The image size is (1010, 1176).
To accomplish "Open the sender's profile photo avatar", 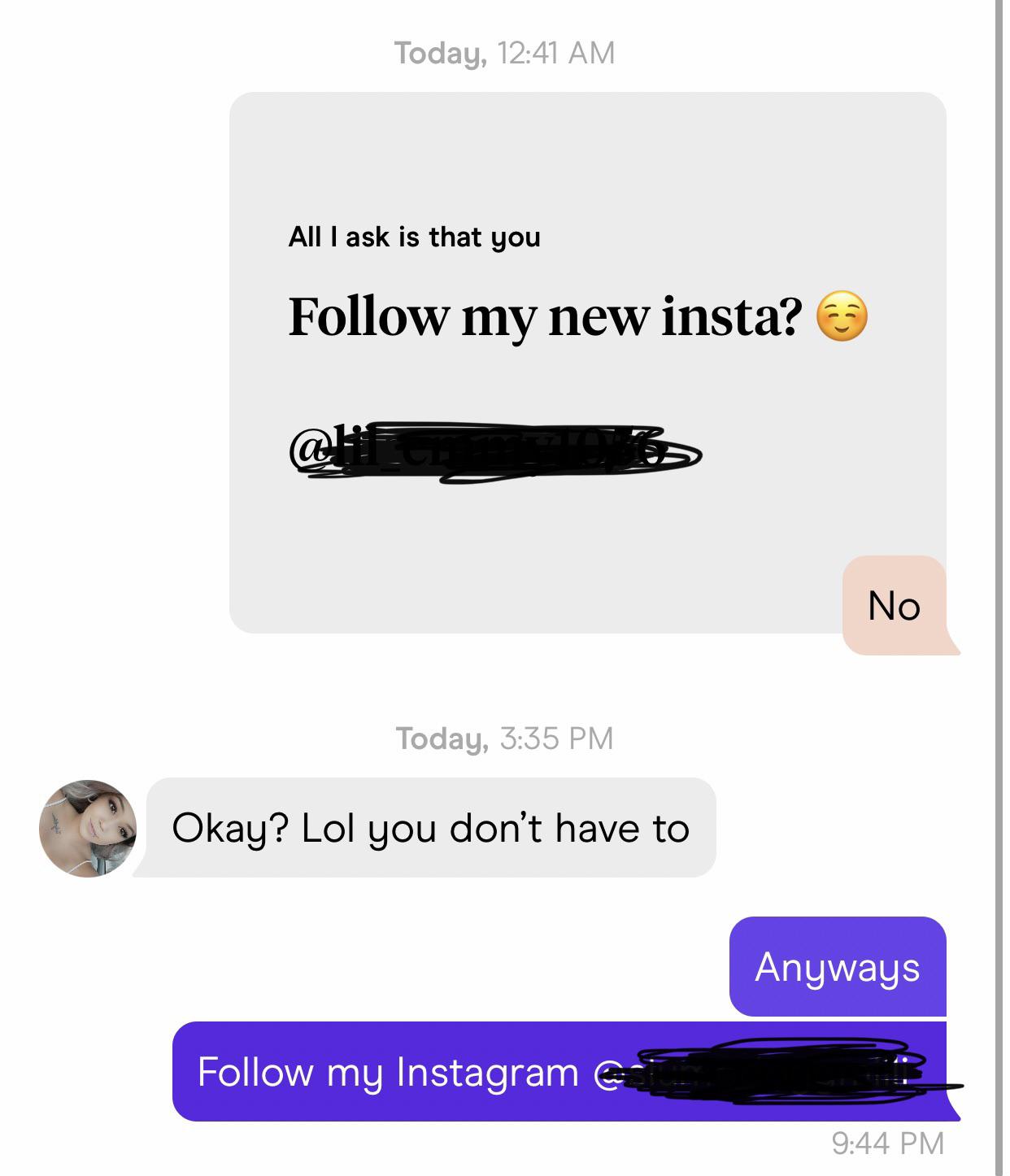I will click(88, 828).
